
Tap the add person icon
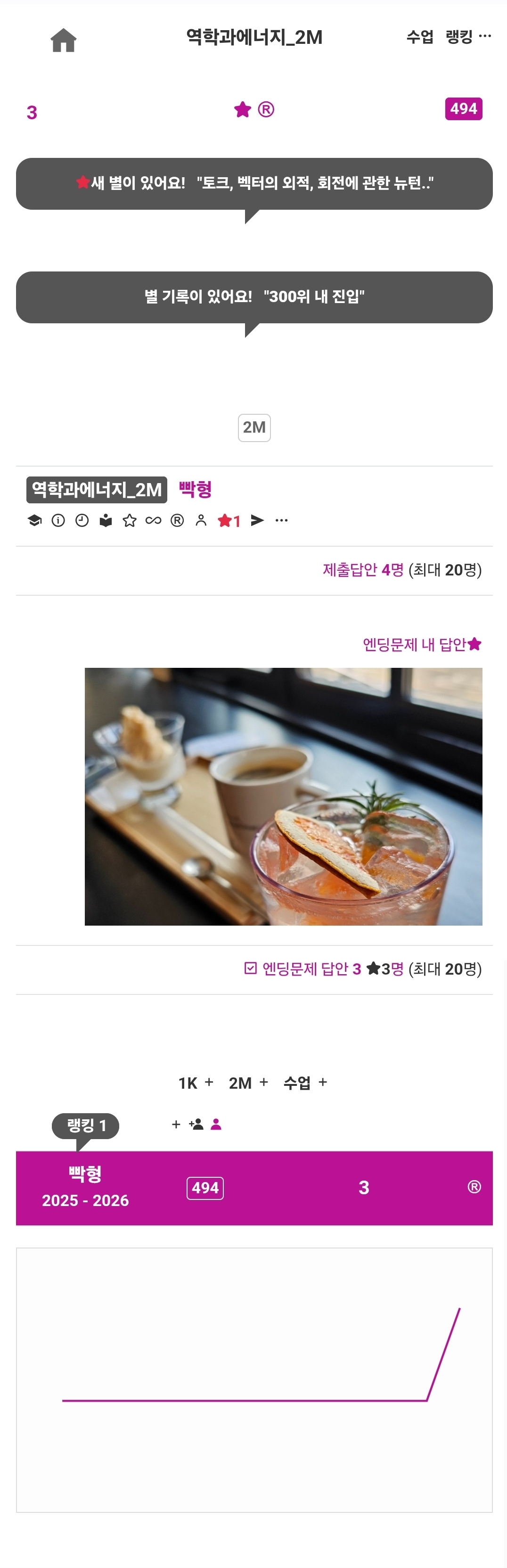point(196,1124)
